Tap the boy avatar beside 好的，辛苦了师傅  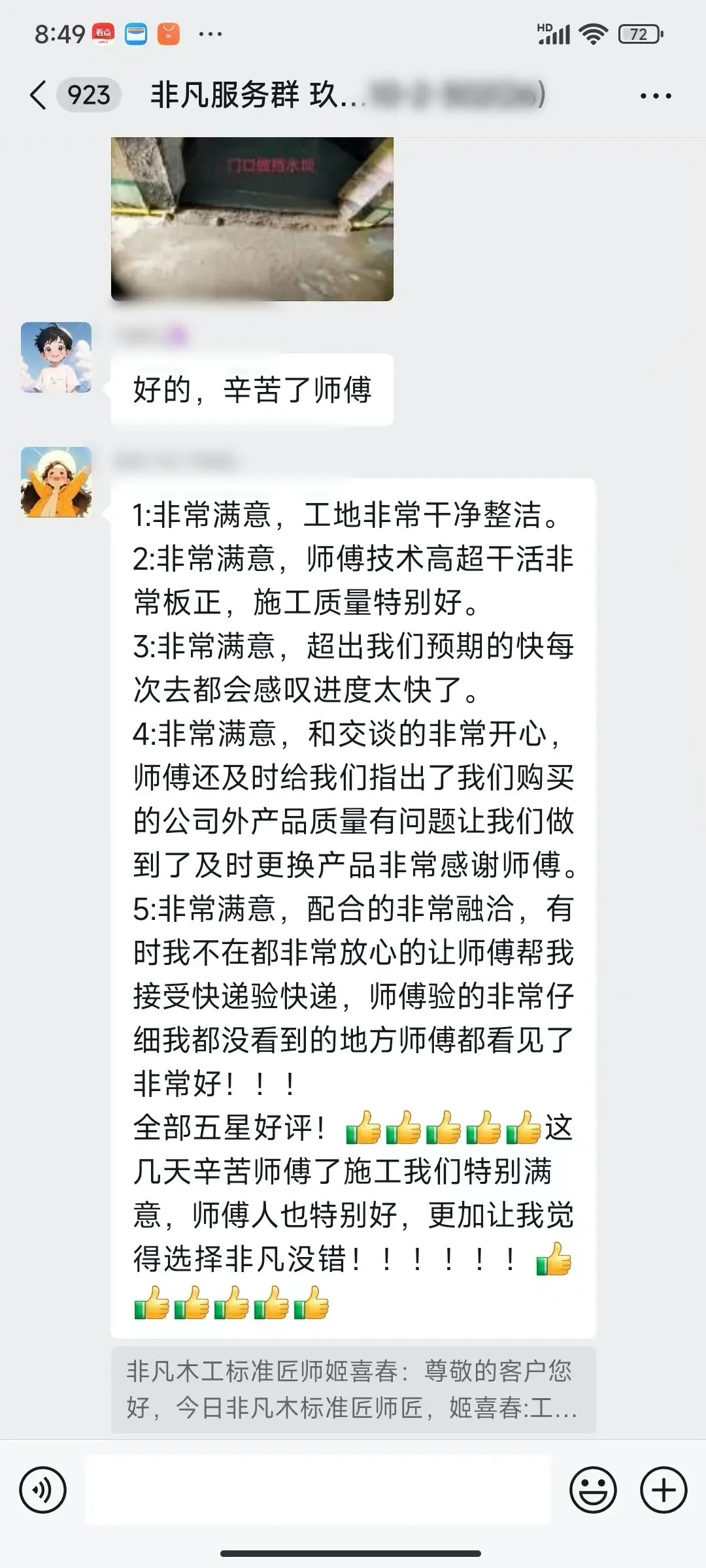(x=56, y=357)
